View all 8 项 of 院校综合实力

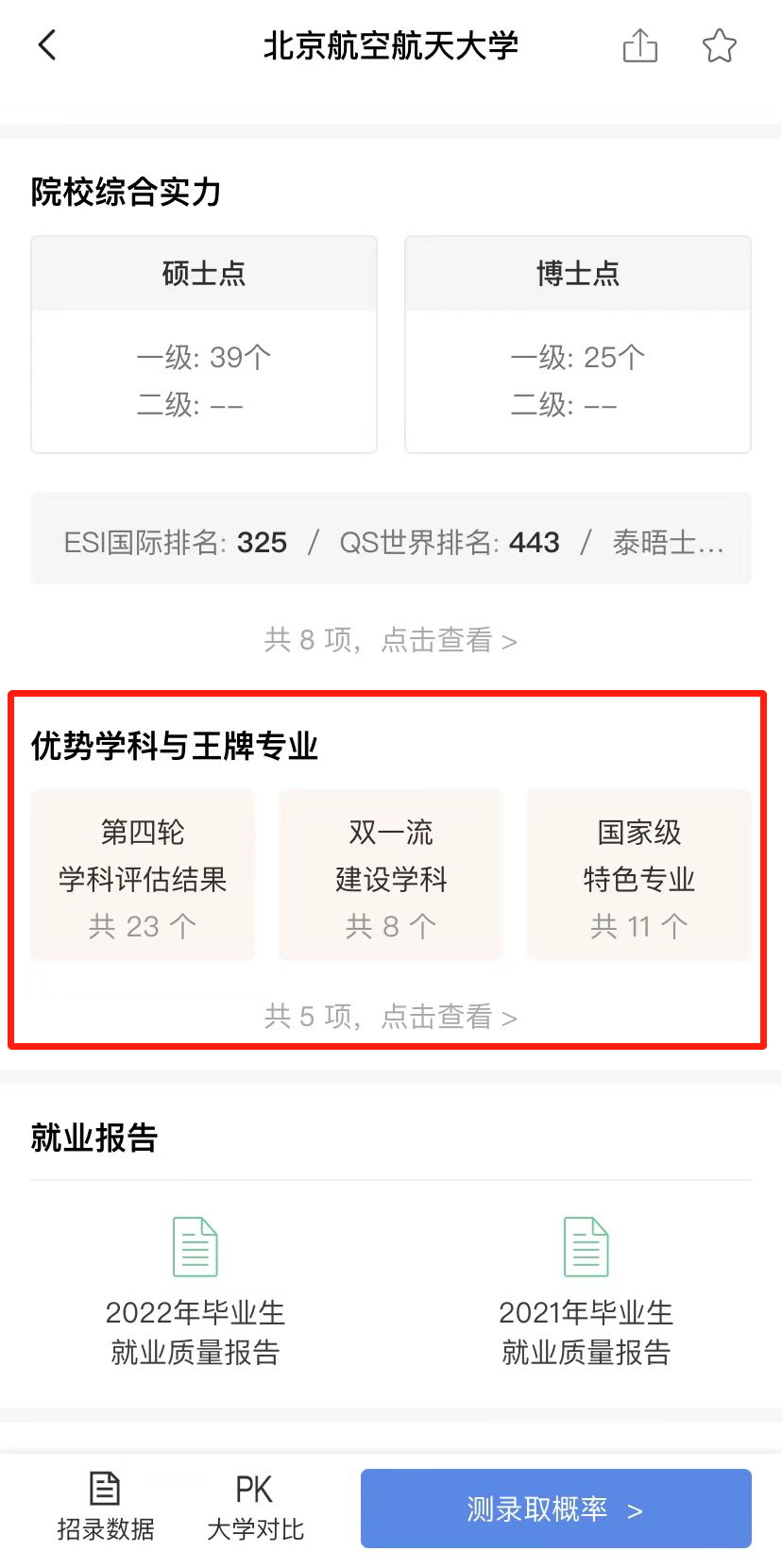tap(391, 640)
